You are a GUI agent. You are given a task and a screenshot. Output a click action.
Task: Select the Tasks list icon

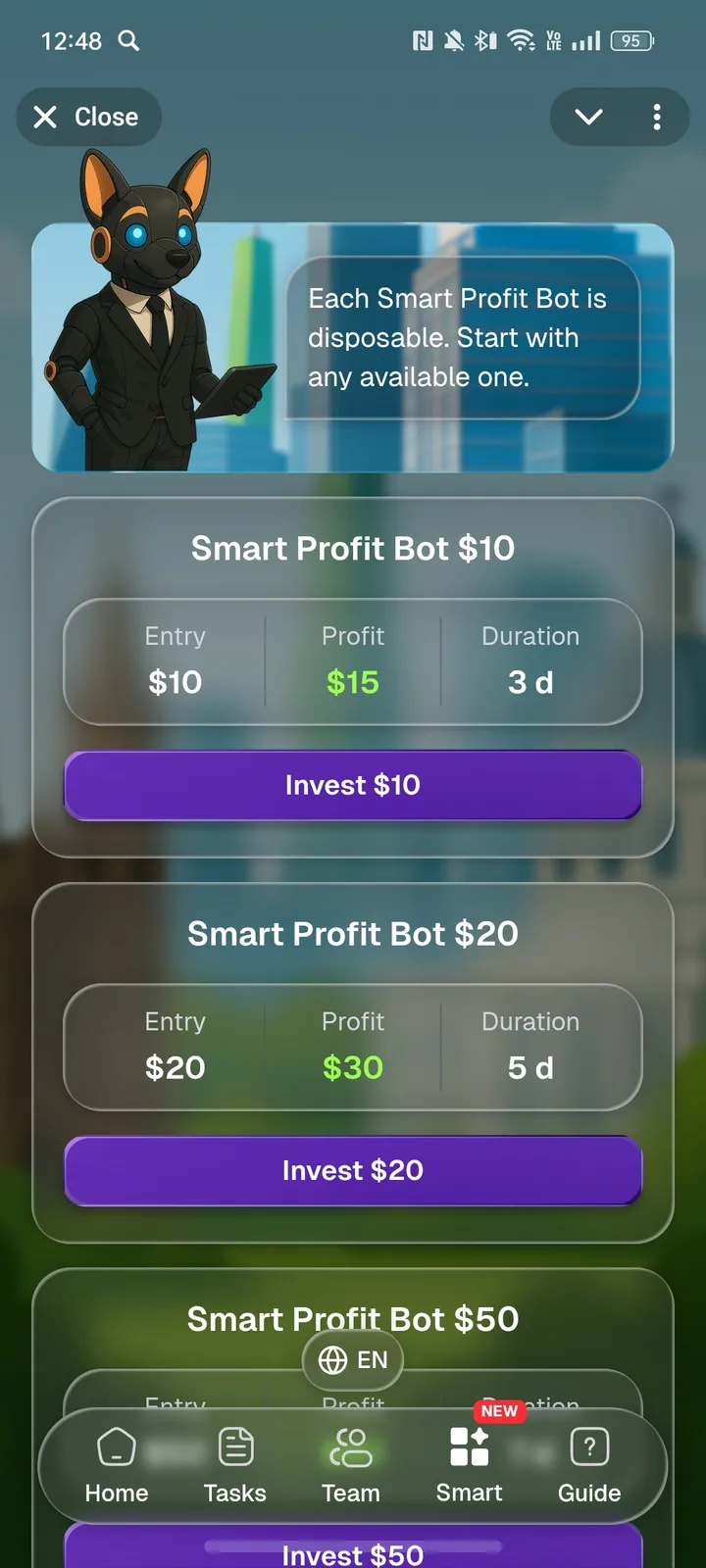coord(234,1446)
